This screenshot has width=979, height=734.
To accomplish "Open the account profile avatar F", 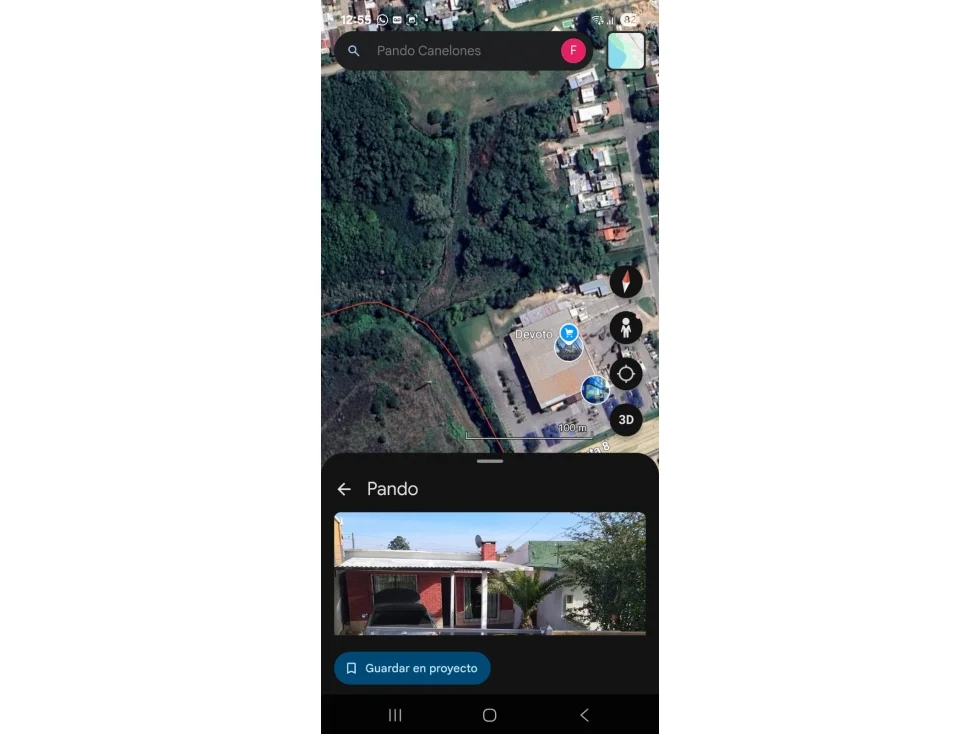I will [x=573, y=51].
